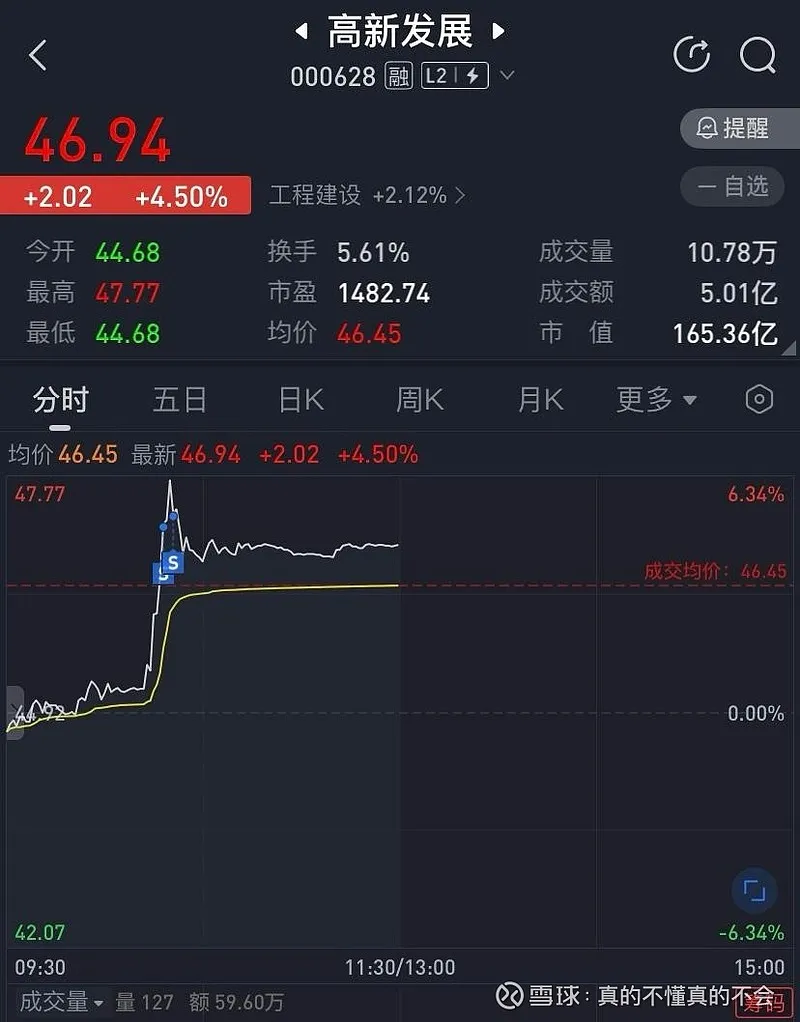Switch to the 五日 chart tab
The image size is (800, 1022).
pyautogui.click(x=180, y=400)
